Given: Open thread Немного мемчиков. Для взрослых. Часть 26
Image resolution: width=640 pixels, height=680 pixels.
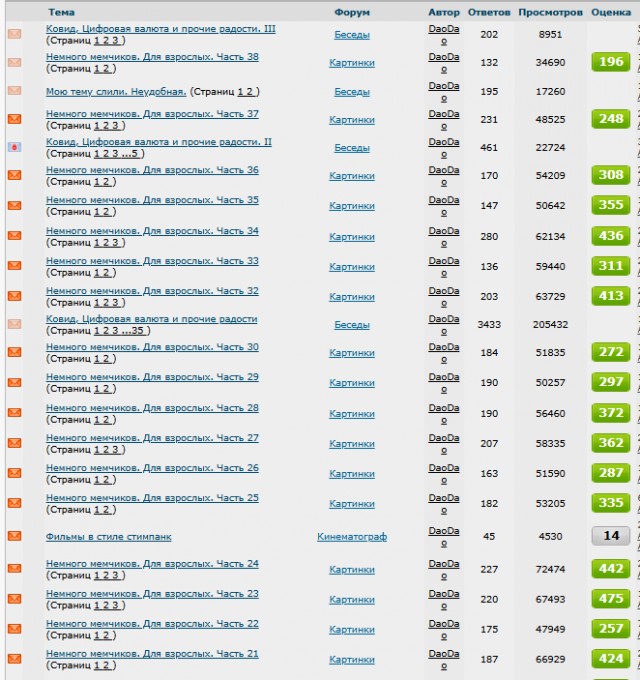Looking at the screenshot, I should (x=152, y=468).
